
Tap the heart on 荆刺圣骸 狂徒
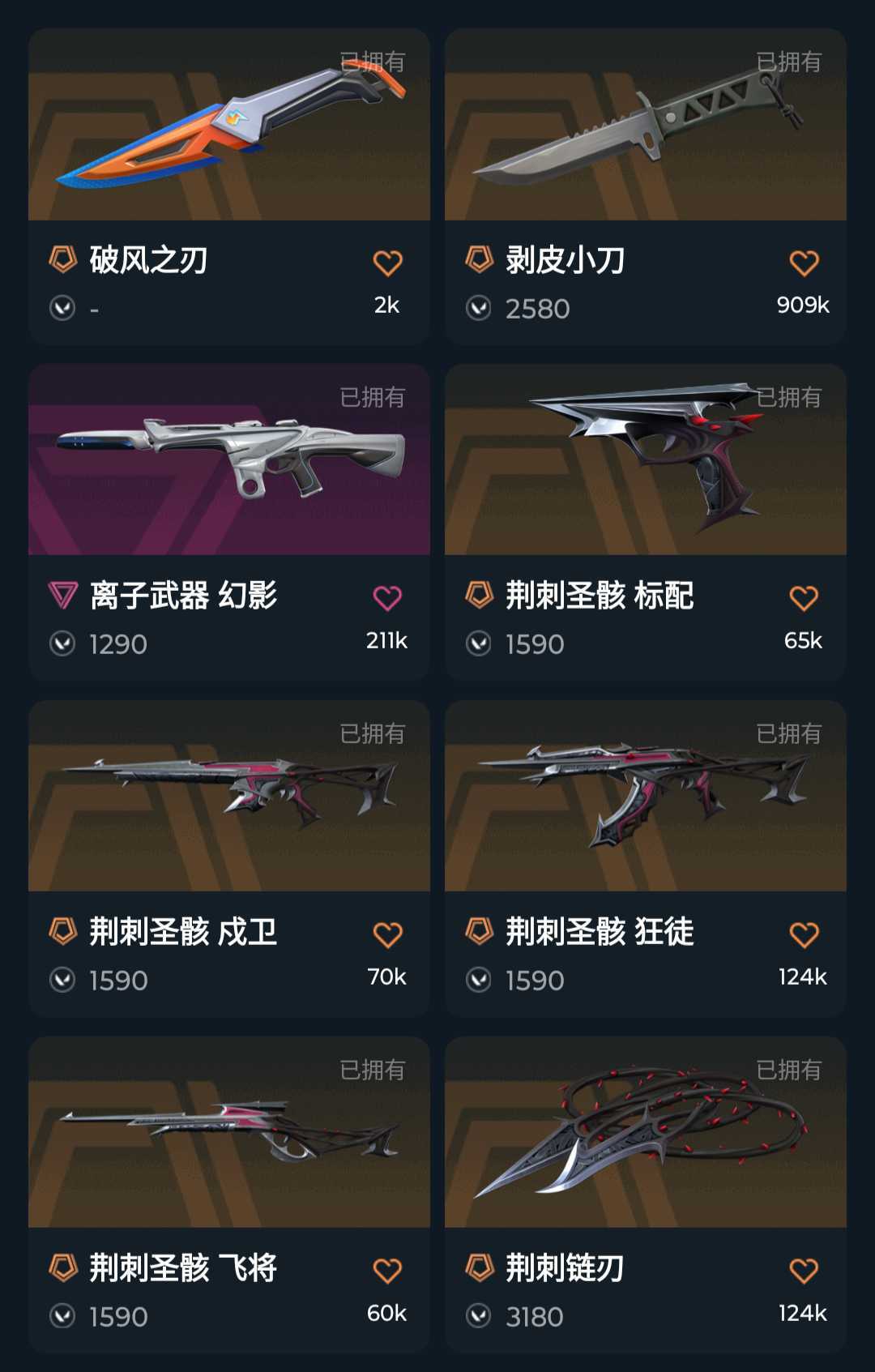[x=804, y=934]
